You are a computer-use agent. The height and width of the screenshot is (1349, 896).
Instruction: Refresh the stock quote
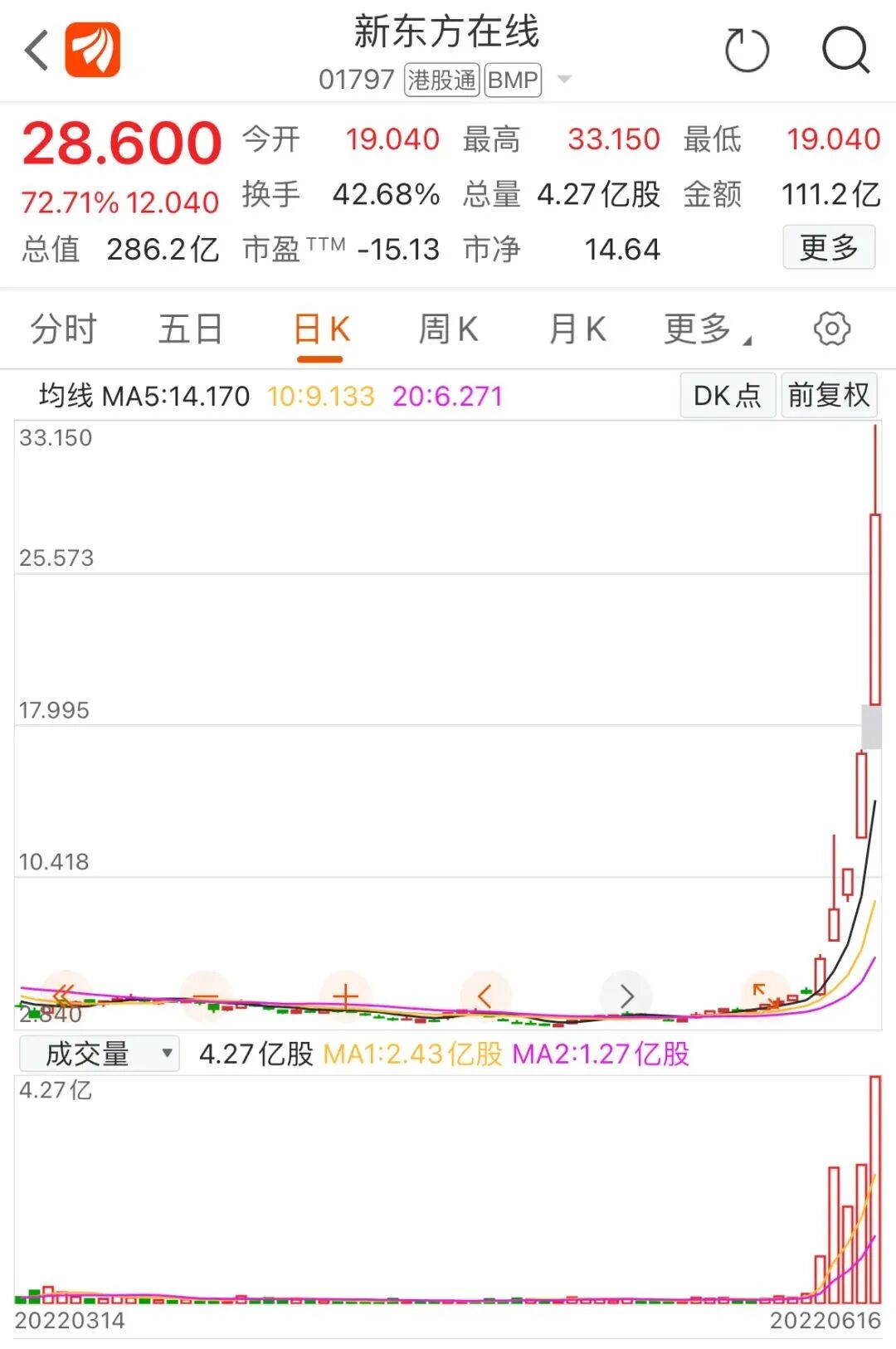tap(747, 51)
